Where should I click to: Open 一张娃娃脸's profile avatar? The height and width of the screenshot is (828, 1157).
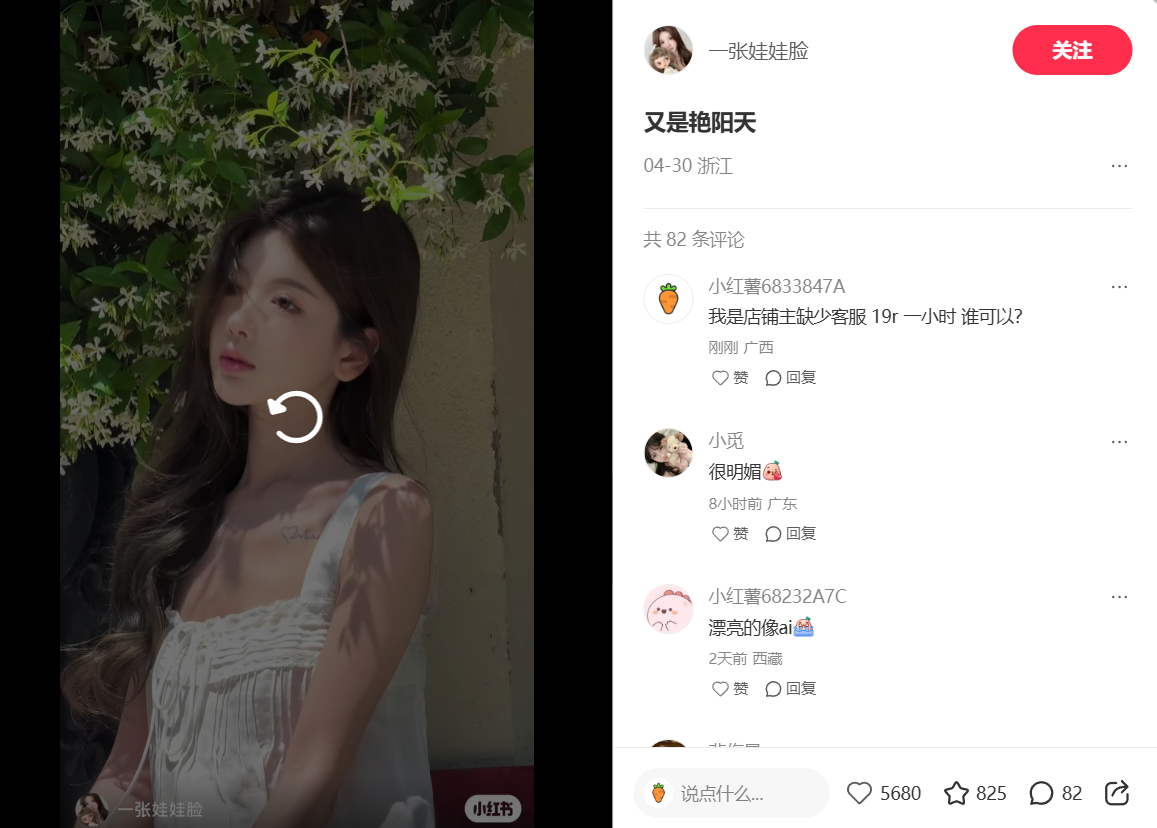[x=668, y=50]
